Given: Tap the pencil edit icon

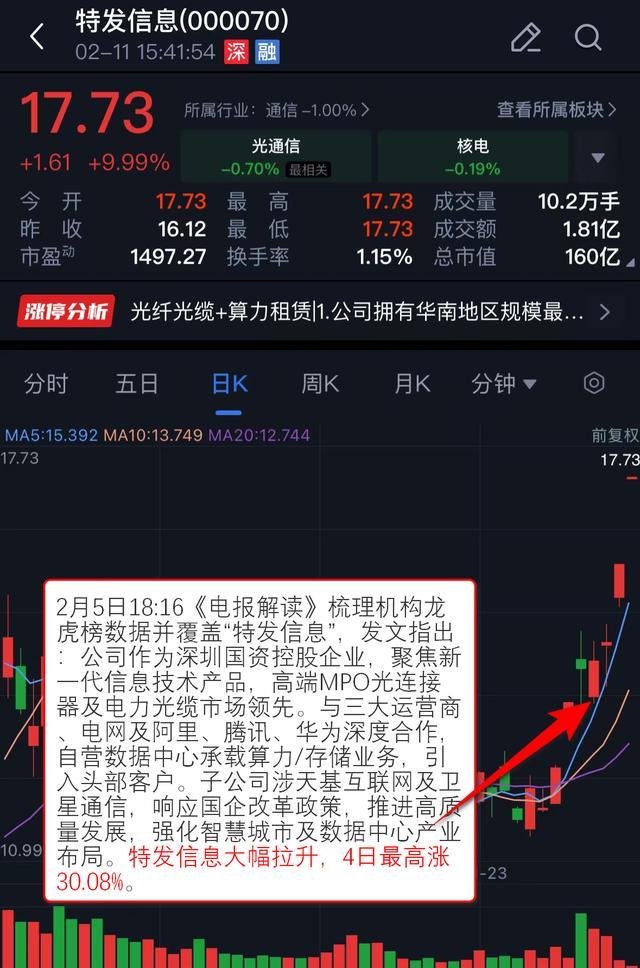Looking at the screenshot, I should (x=526, y=38).
